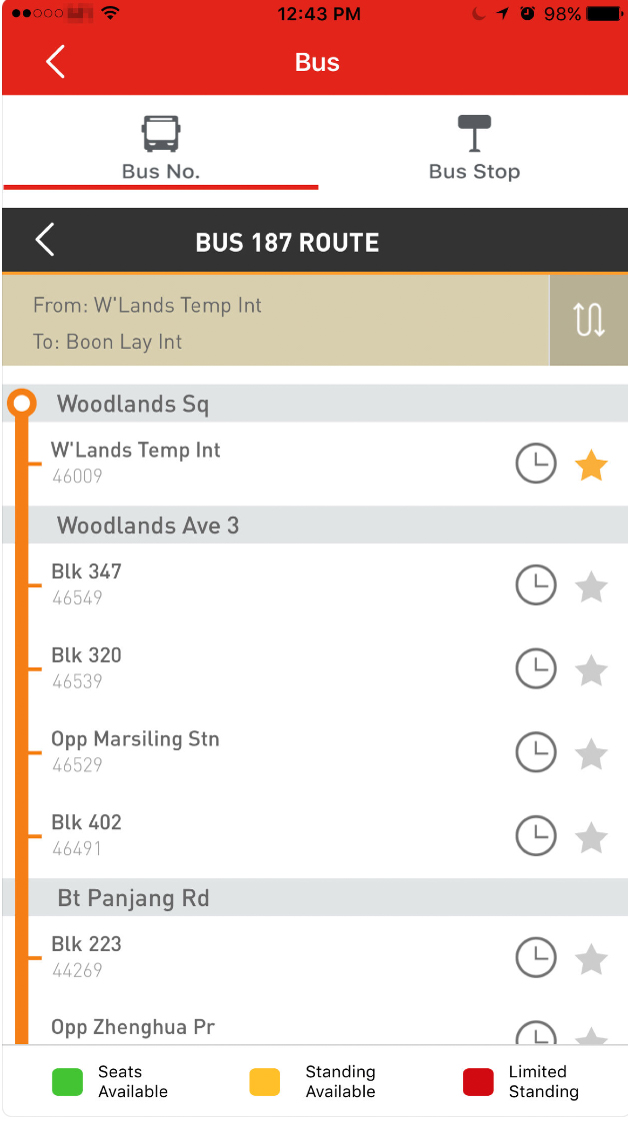
Task: Reverse the route direction
Action: click(589, 320)
